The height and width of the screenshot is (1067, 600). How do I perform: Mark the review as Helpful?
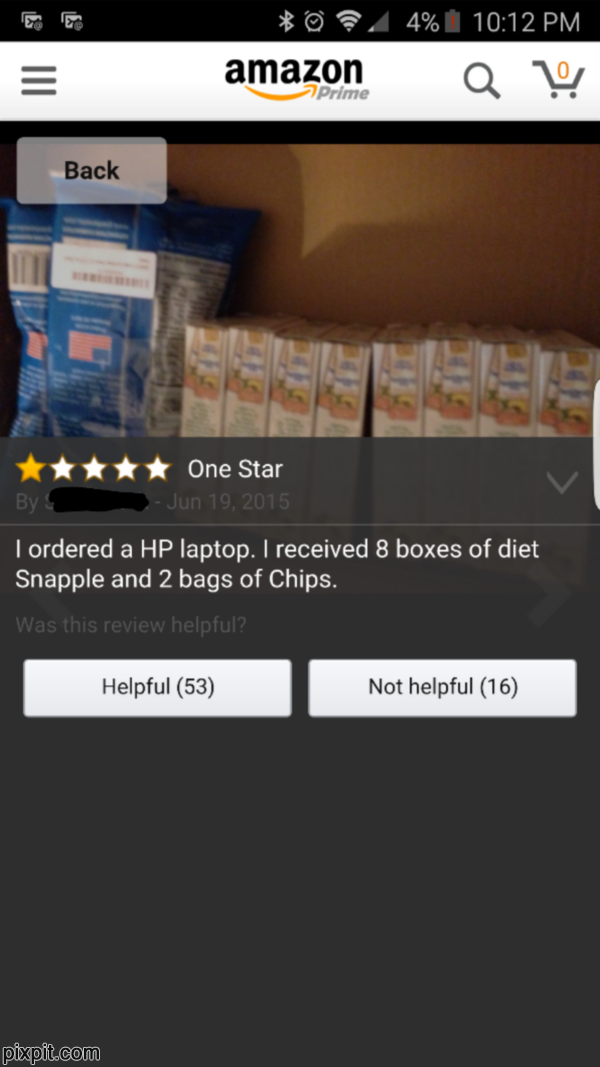pos(157,687)
